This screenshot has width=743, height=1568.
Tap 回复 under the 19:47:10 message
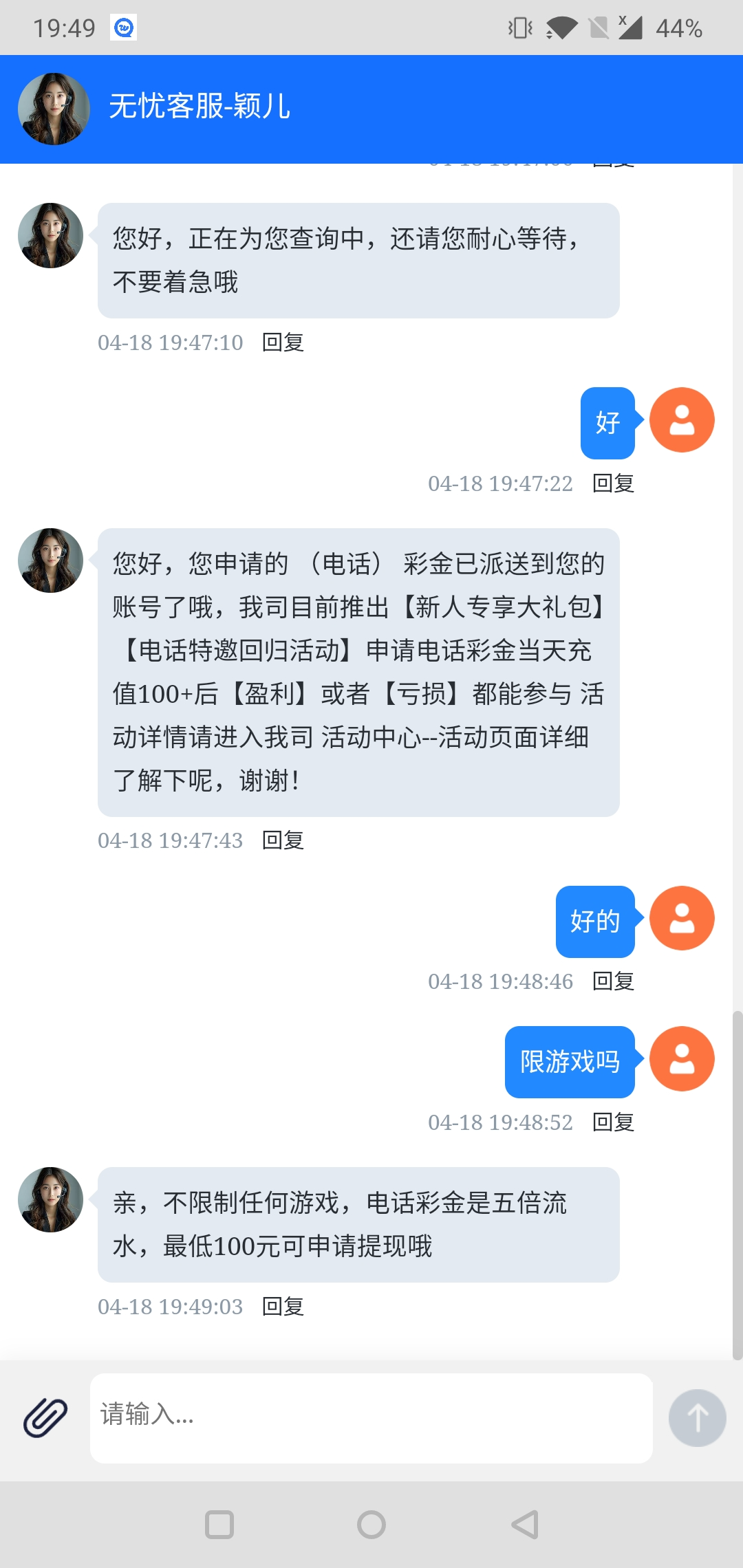pos(283,342)
